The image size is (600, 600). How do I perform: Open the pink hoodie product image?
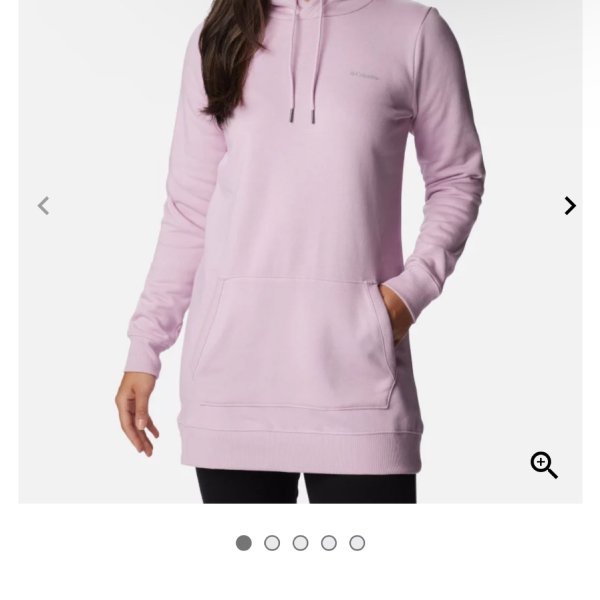[x=300, y=250]
